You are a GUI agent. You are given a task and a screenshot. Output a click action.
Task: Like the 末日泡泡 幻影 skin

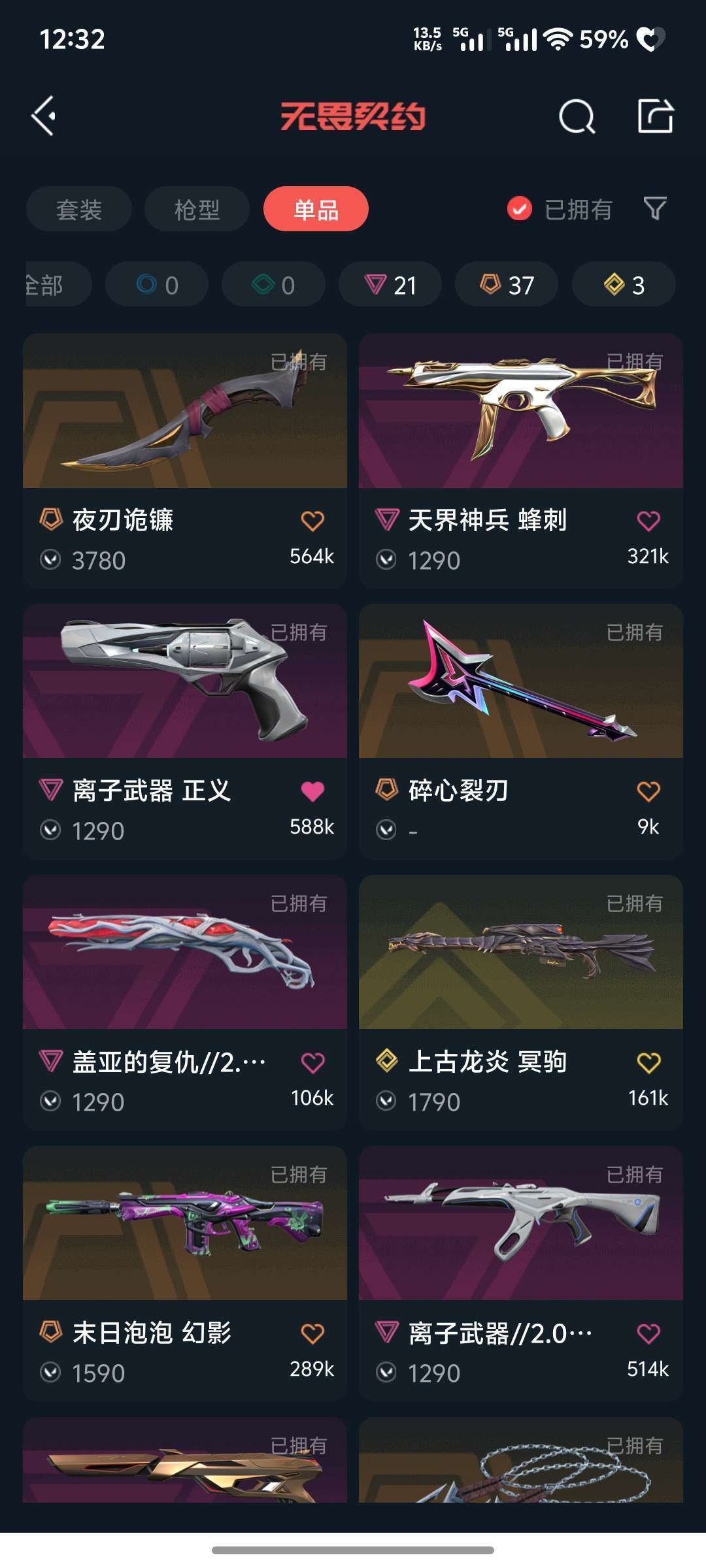312,1333
